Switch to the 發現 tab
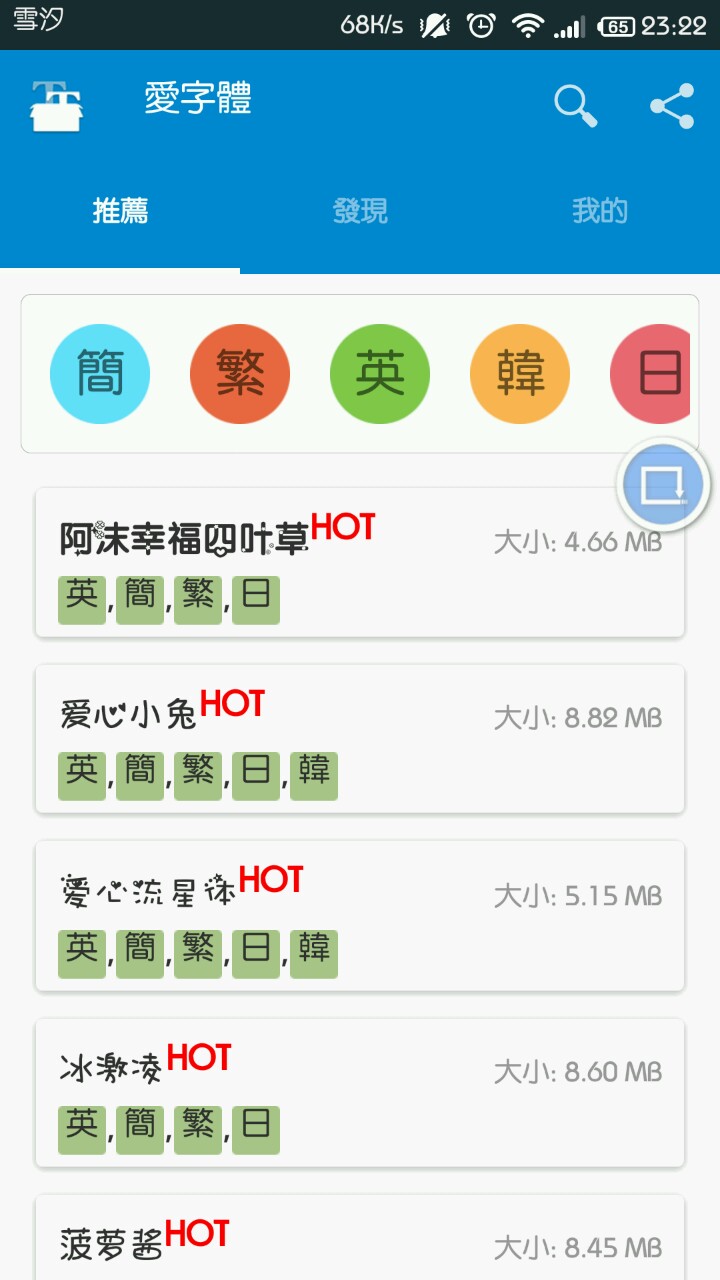Viewport: 720px width, 1280px height. 360,211
